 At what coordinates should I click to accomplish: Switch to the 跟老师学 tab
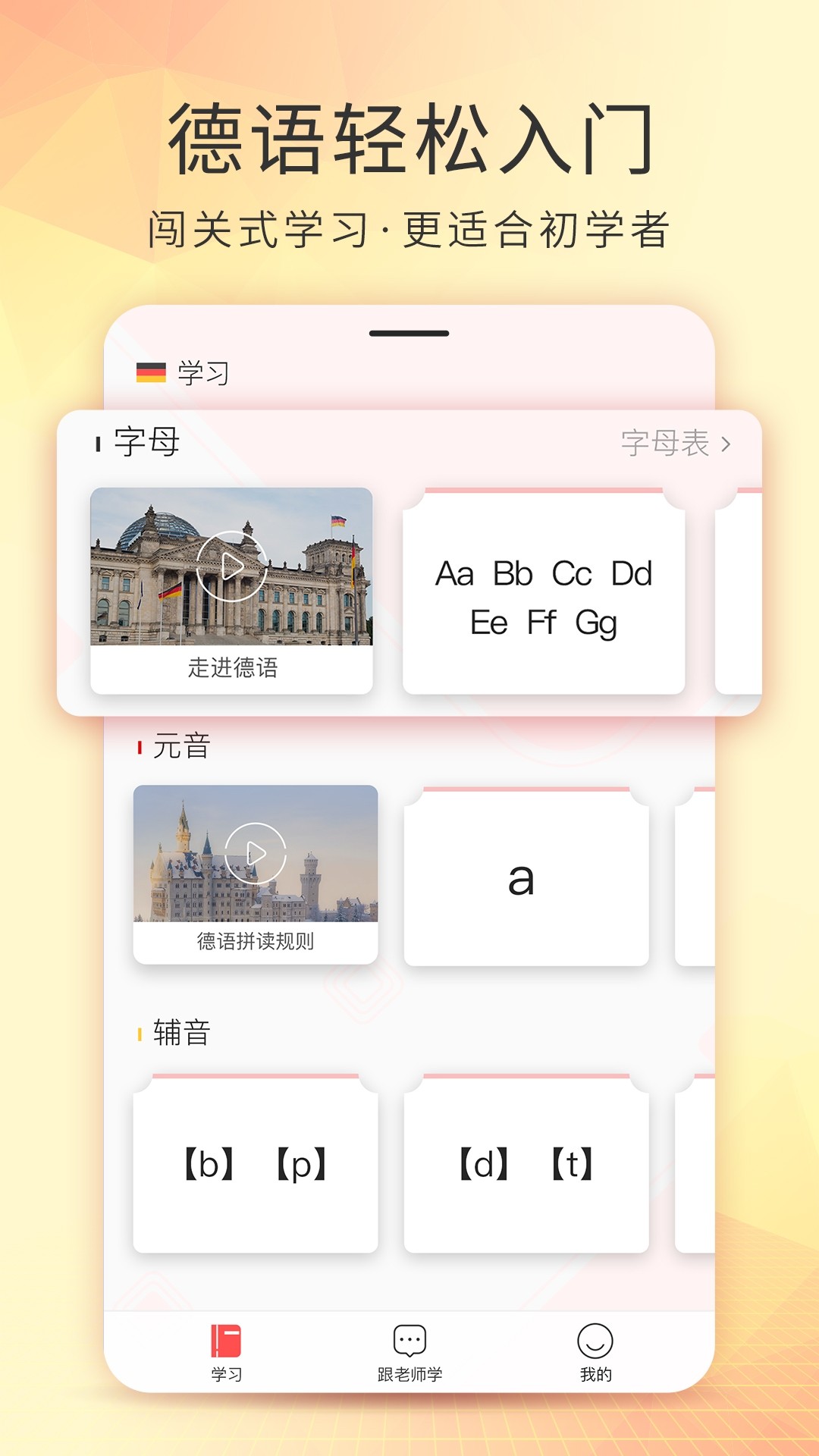pos(409,1357)
